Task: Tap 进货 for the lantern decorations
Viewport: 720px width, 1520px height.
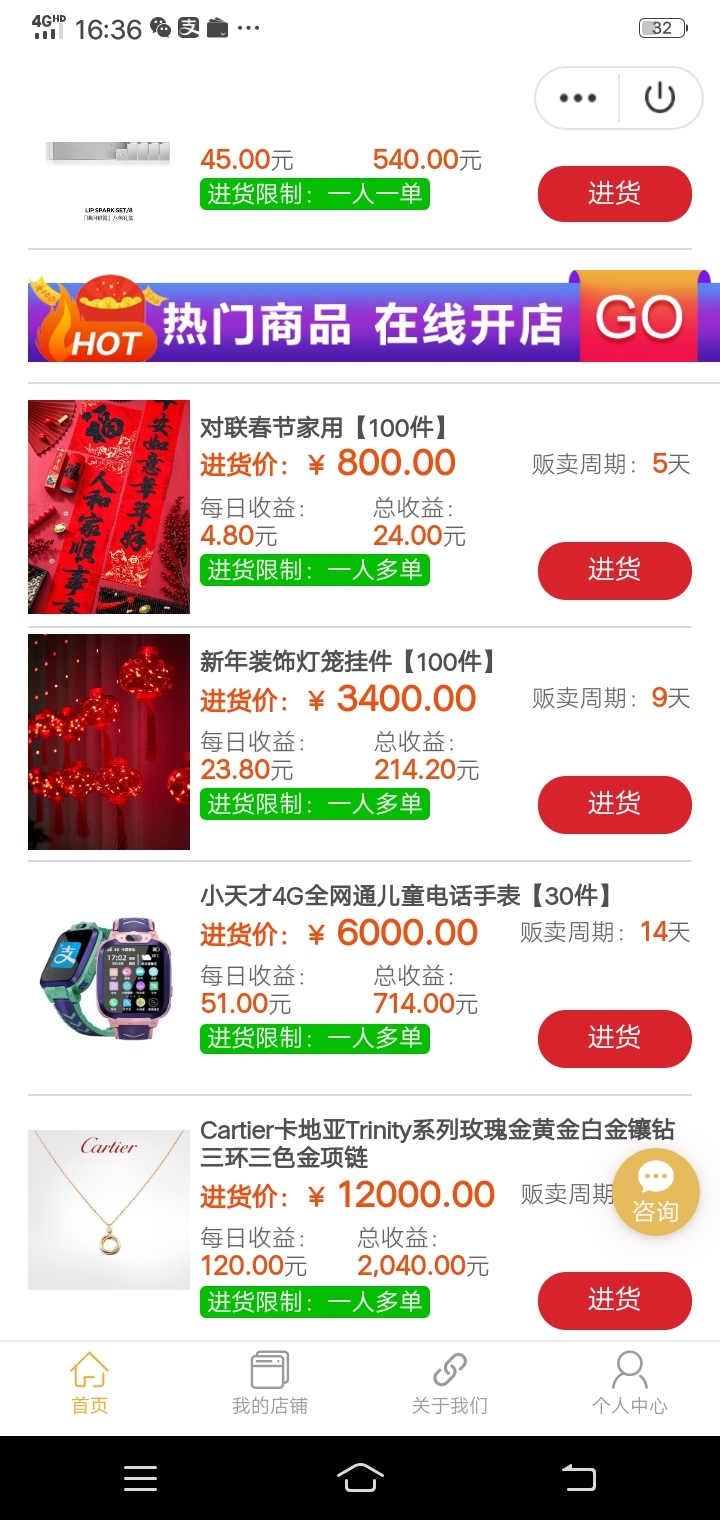Action: pyautogui.click(x=614, y=805)
